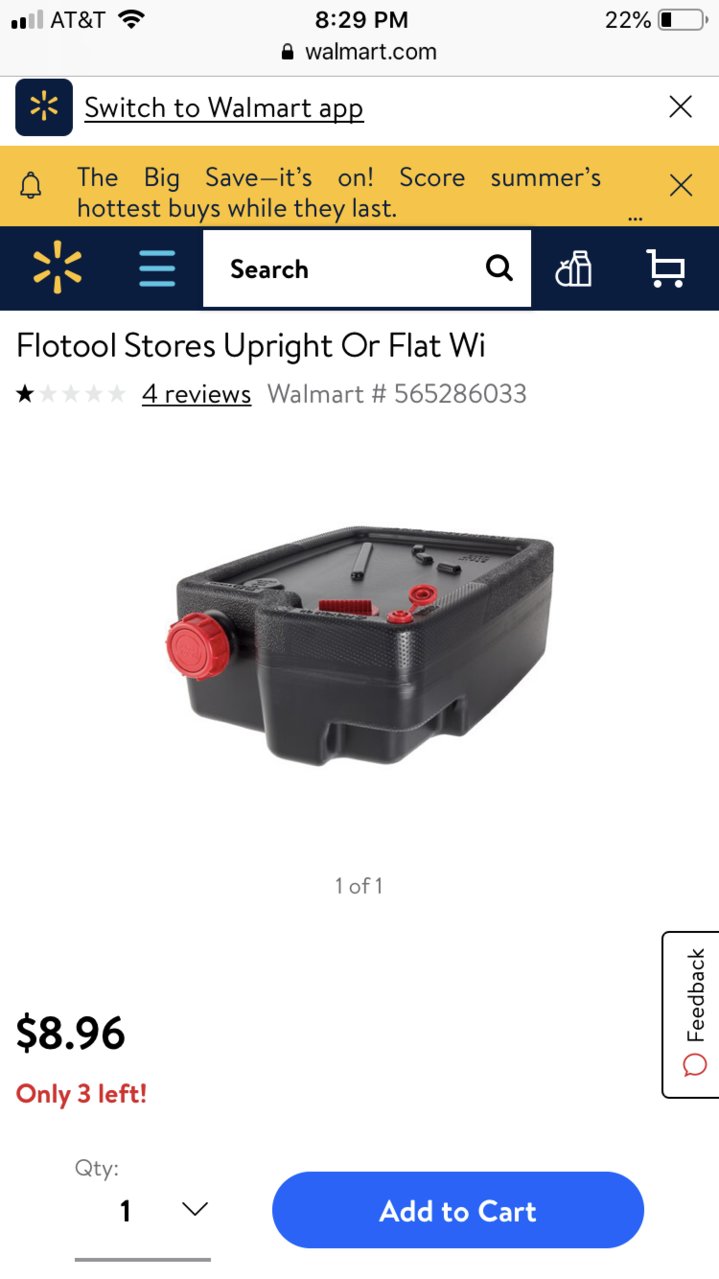Expand the Qty dropdown
This screenshot has height=1279, width=719.
[160, 1210]
